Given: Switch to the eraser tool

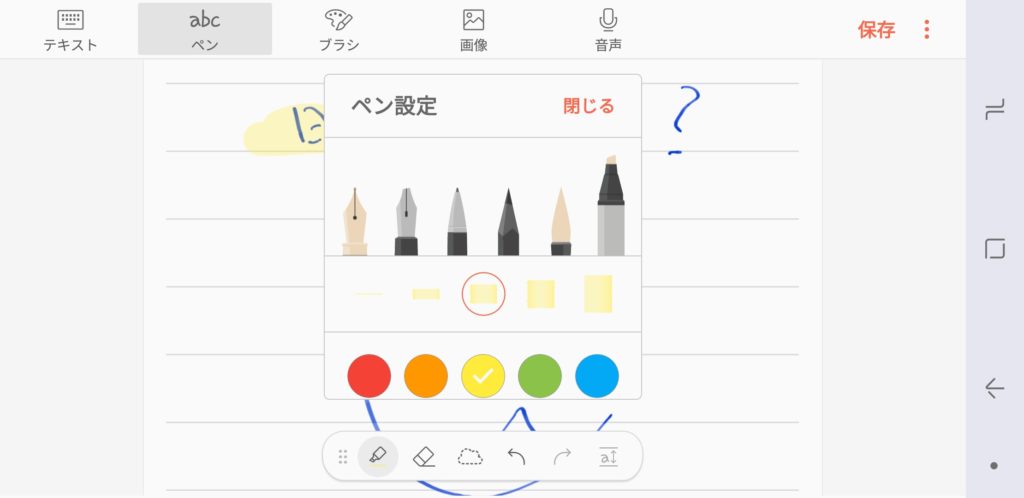Looking at the screenshot, I should pos(424,457).
